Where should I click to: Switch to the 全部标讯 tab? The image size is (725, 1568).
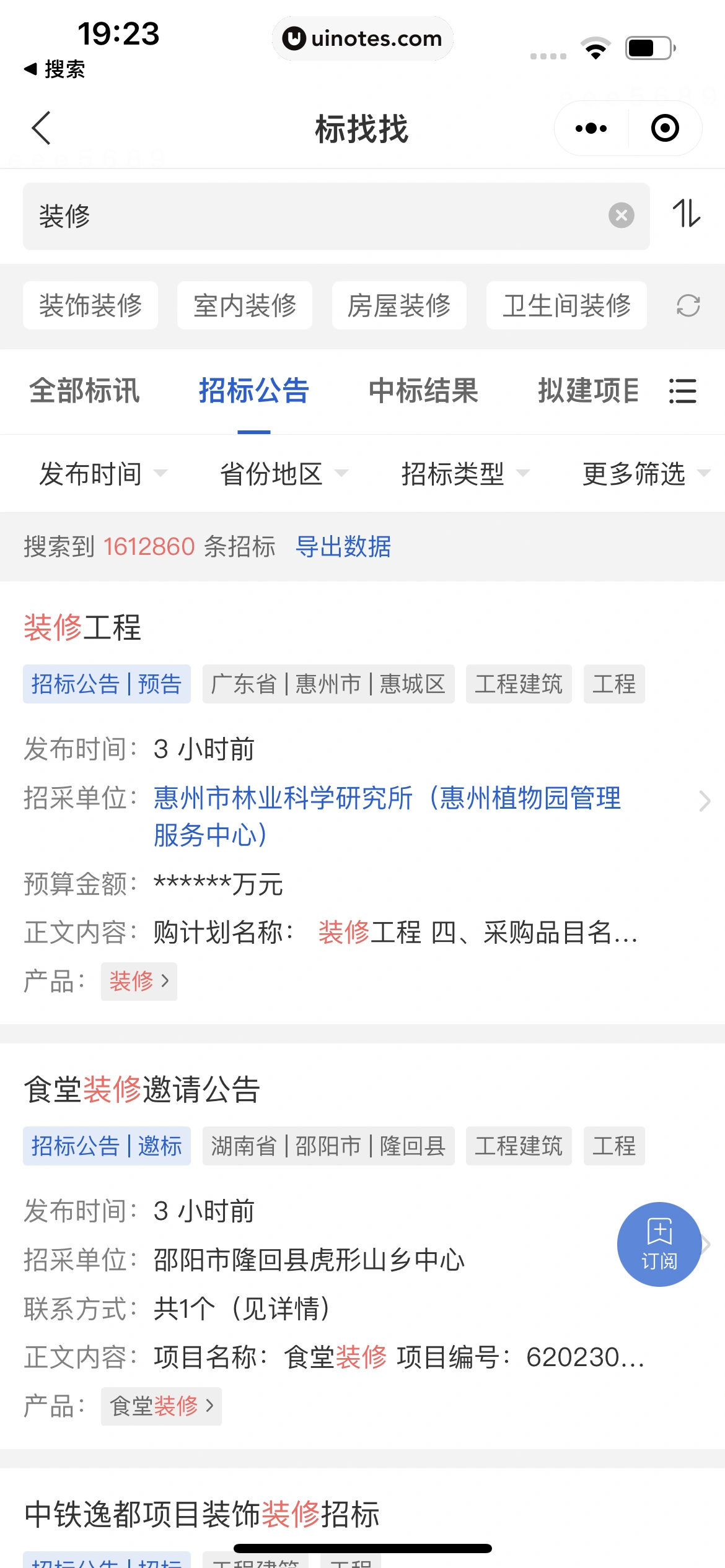(x=84, y=391)
